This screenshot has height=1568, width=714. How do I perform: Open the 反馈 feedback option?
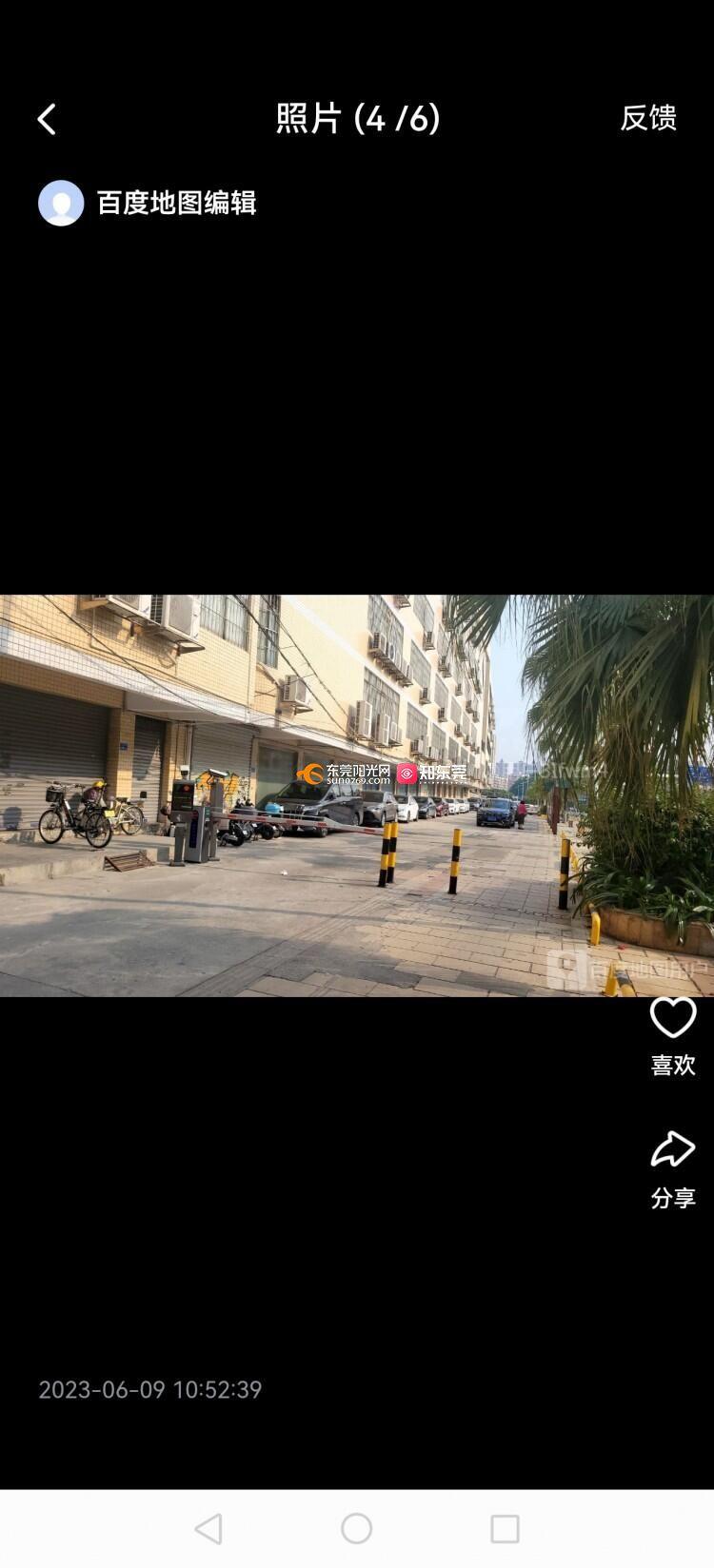pyautogui.click(x=648, y=118)
